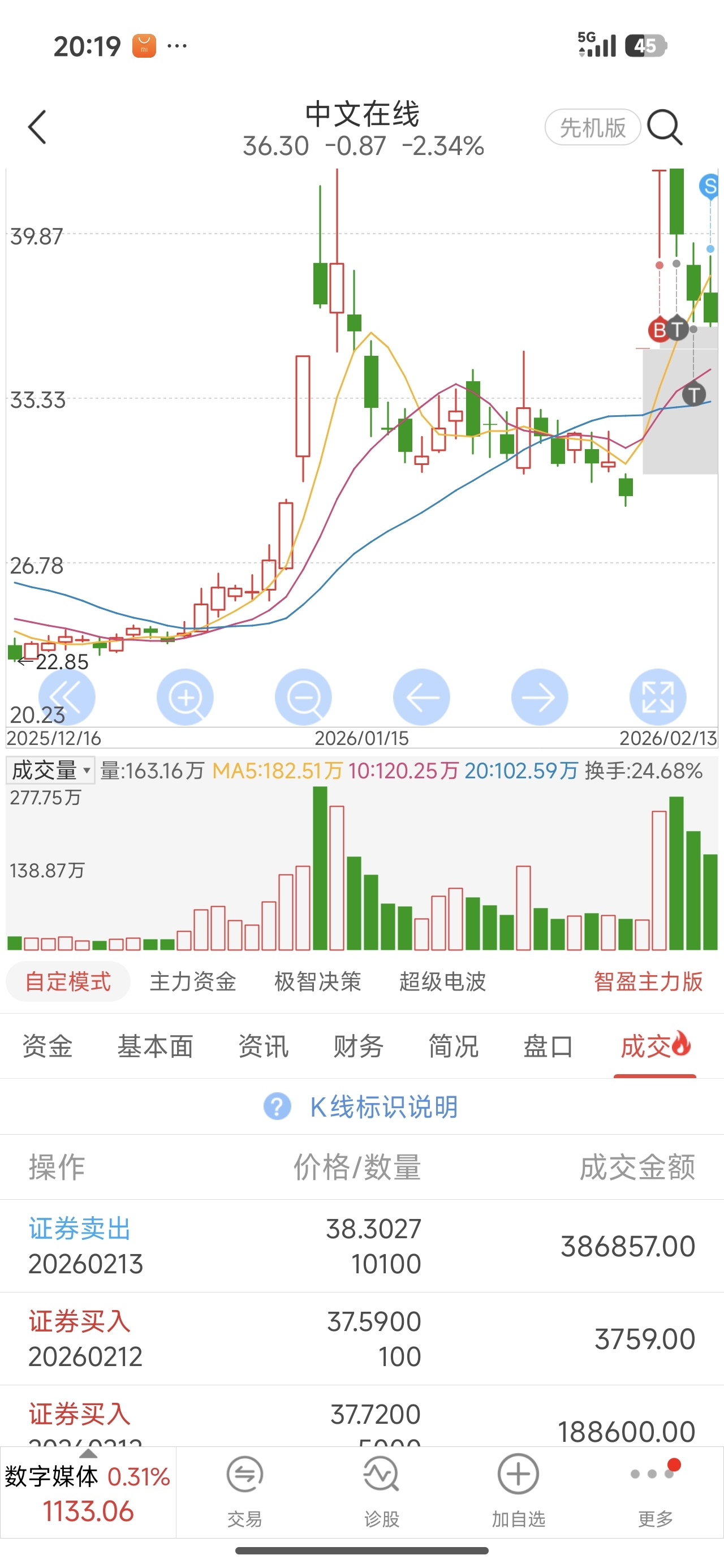724x1568 pixels.
Task: Expand the chart to fullscreen
Action: tap(658, 697)
